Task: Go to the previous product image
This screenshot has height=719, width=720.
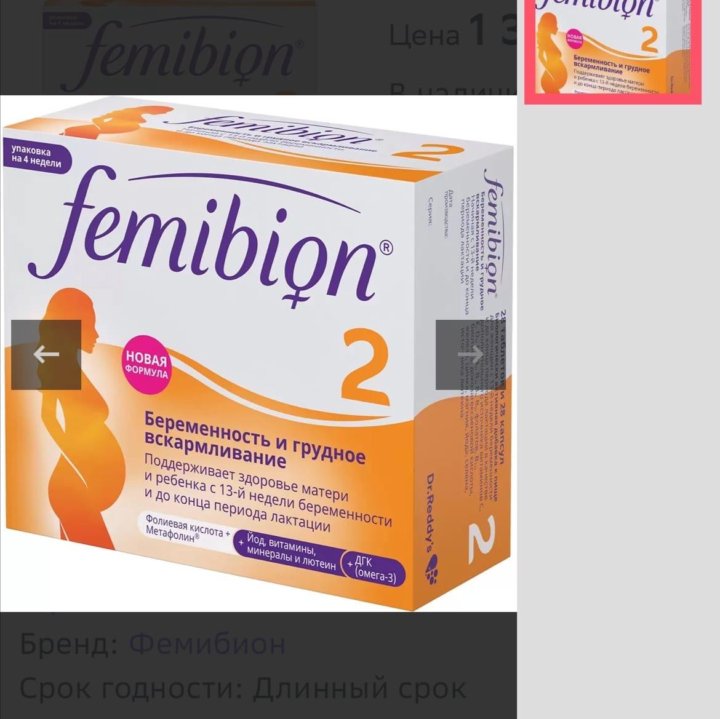Action: click(46, 355)
